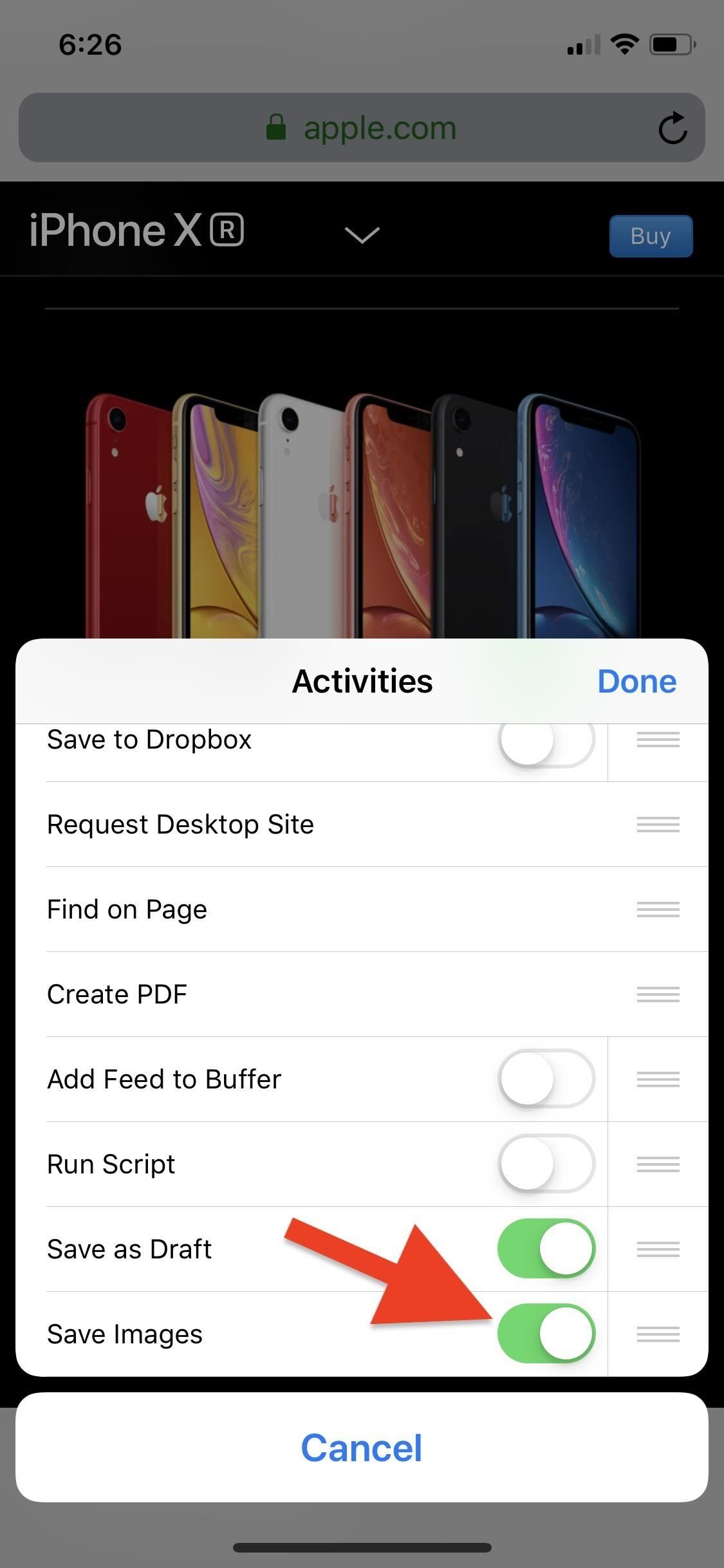
Task: Tap the Buy button for iPhone XR
Action: 651,236
